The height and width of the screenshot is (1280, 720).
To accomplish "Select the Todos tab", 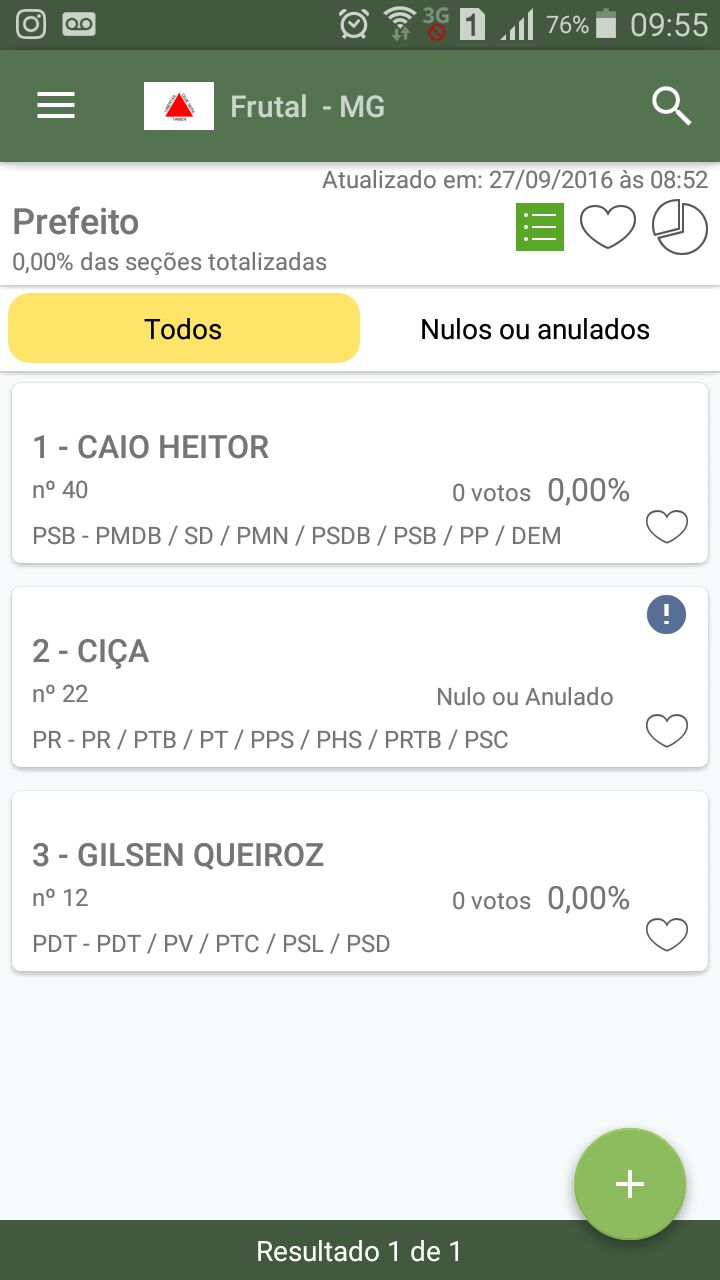I will tap(184, 328).
